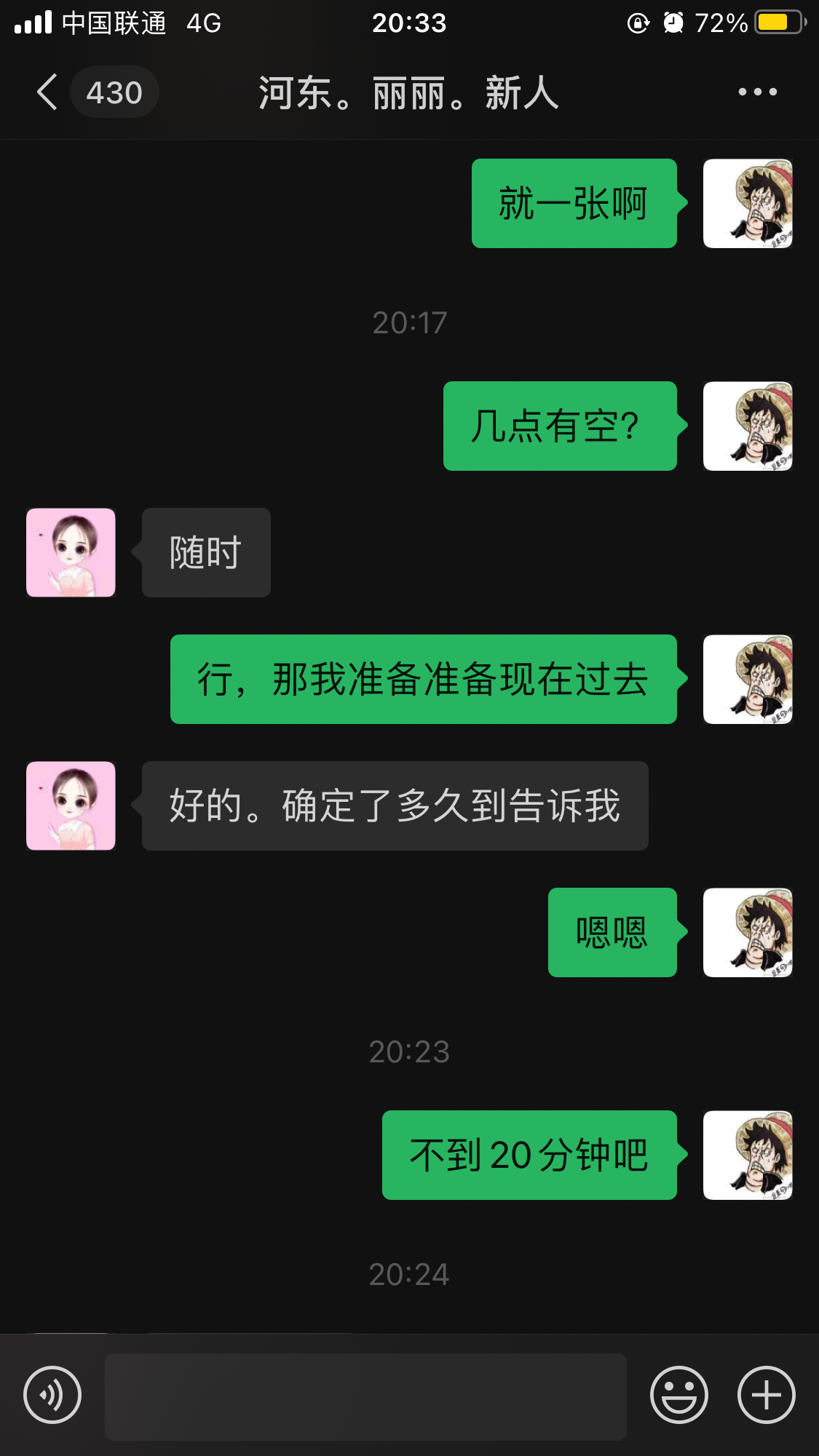Tap the pink girl avatar next to 随时

71,552
